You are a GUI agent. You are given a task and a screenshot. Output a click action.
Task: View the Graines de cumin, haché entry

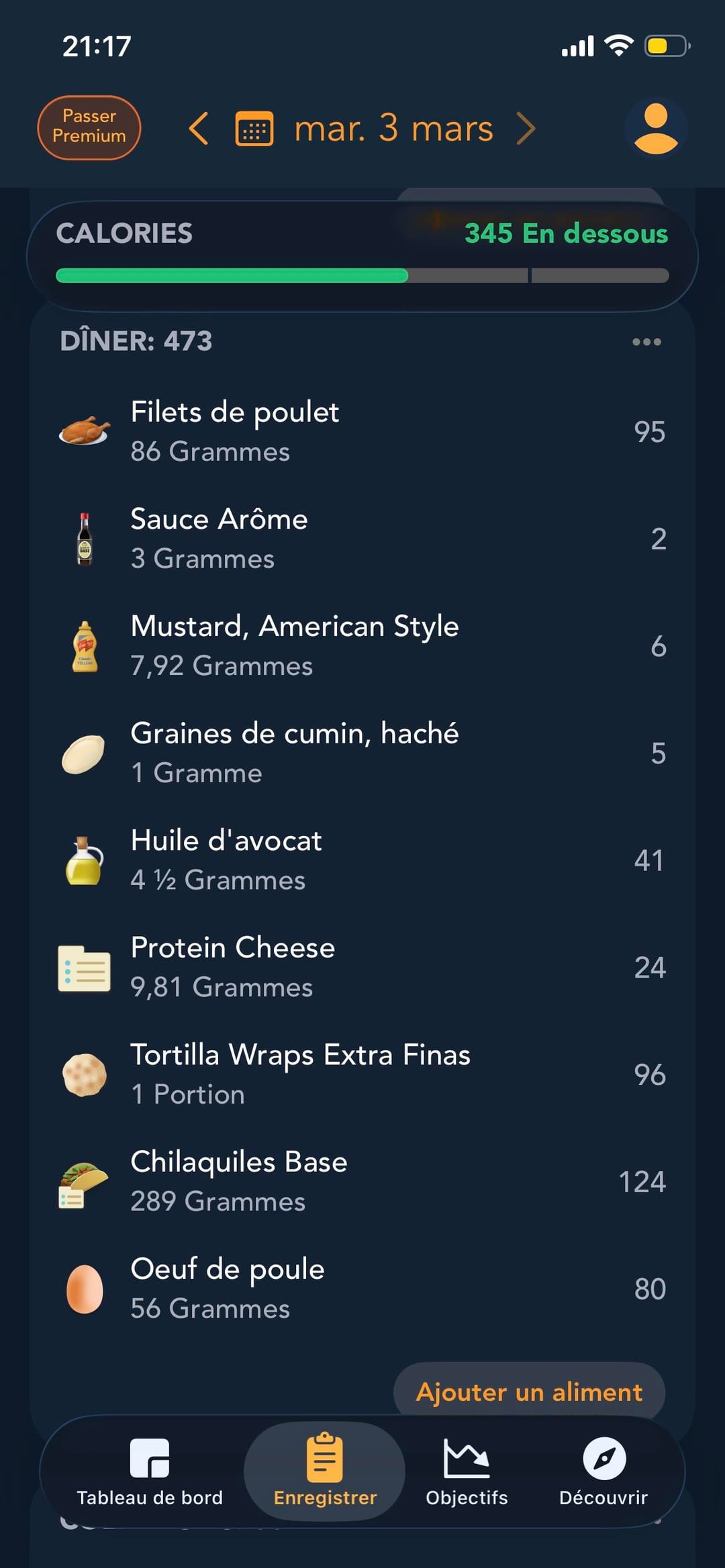[362, 753]
